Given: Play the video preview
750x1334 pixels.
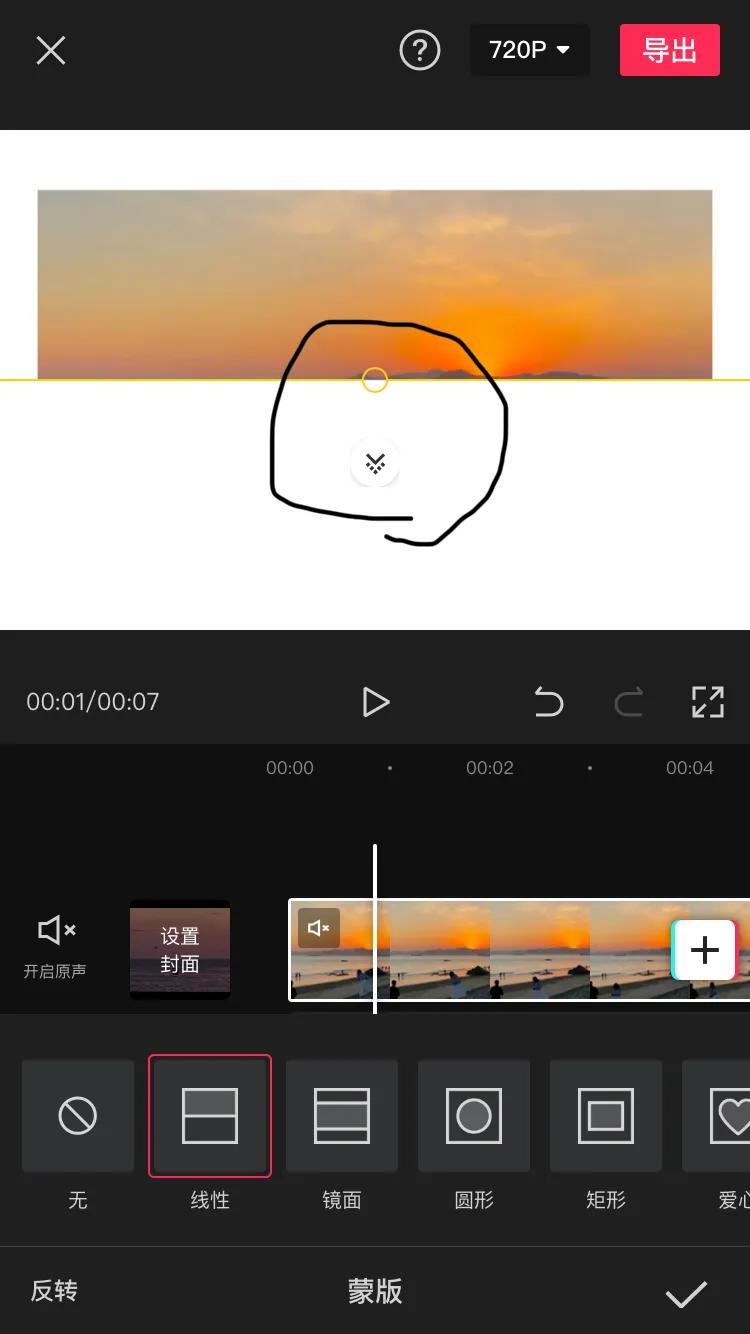Looking at the screenshot, I should (x=375, y=702).
